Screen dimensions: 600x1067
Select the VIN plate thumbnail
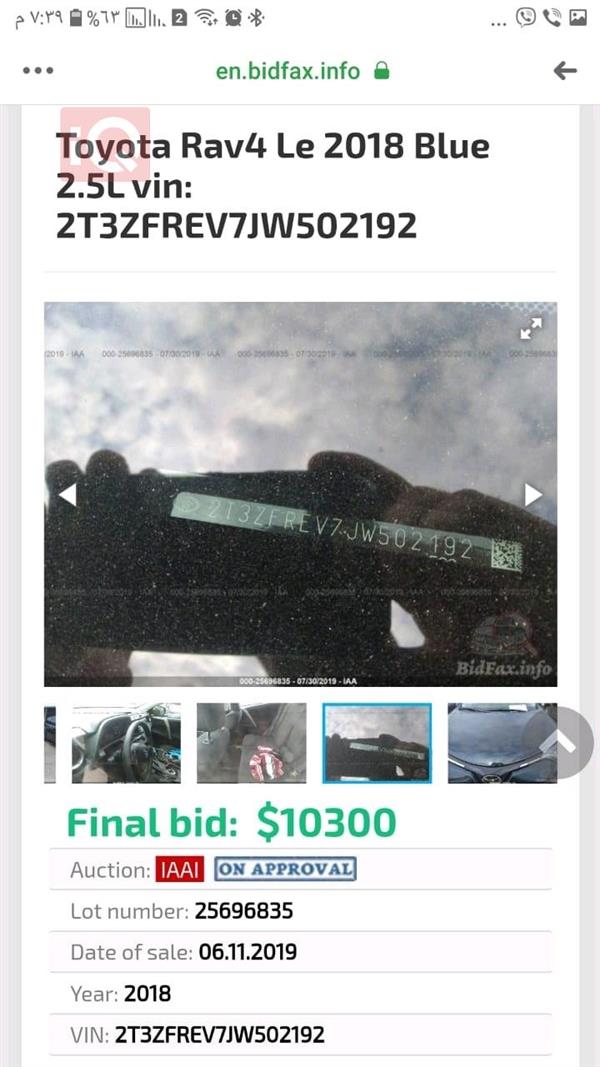tap(377, 743)
